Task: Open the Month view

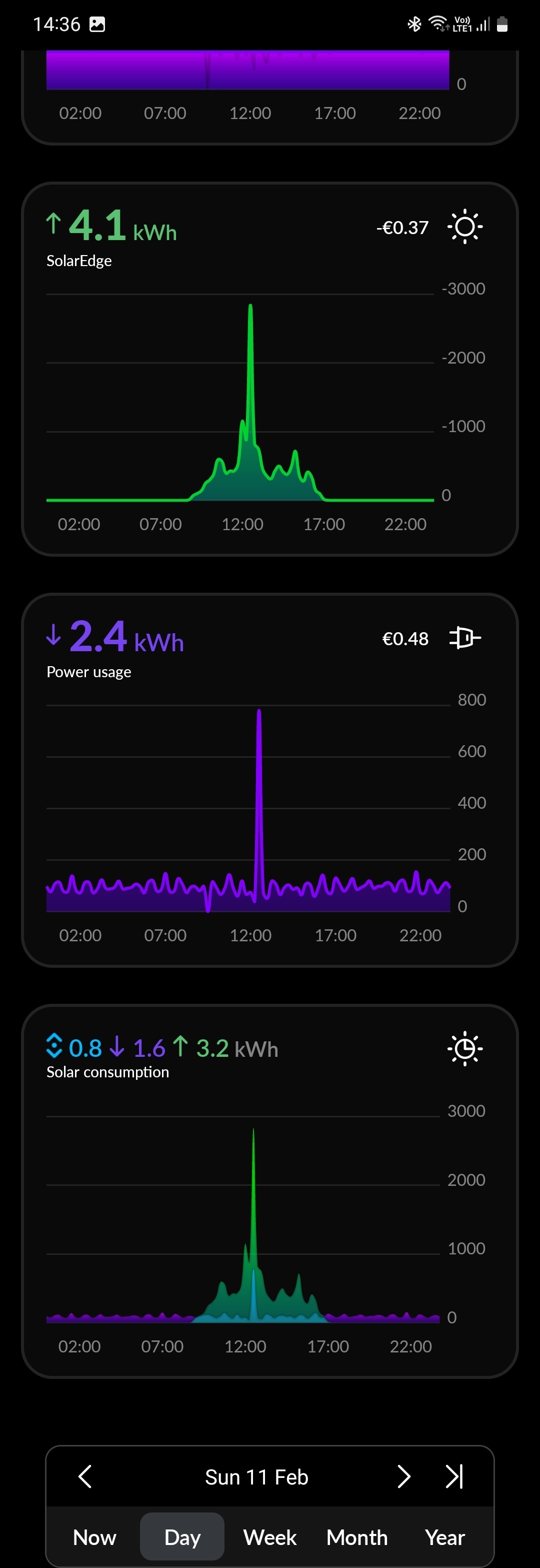Action: click(x=357, y=1537)
